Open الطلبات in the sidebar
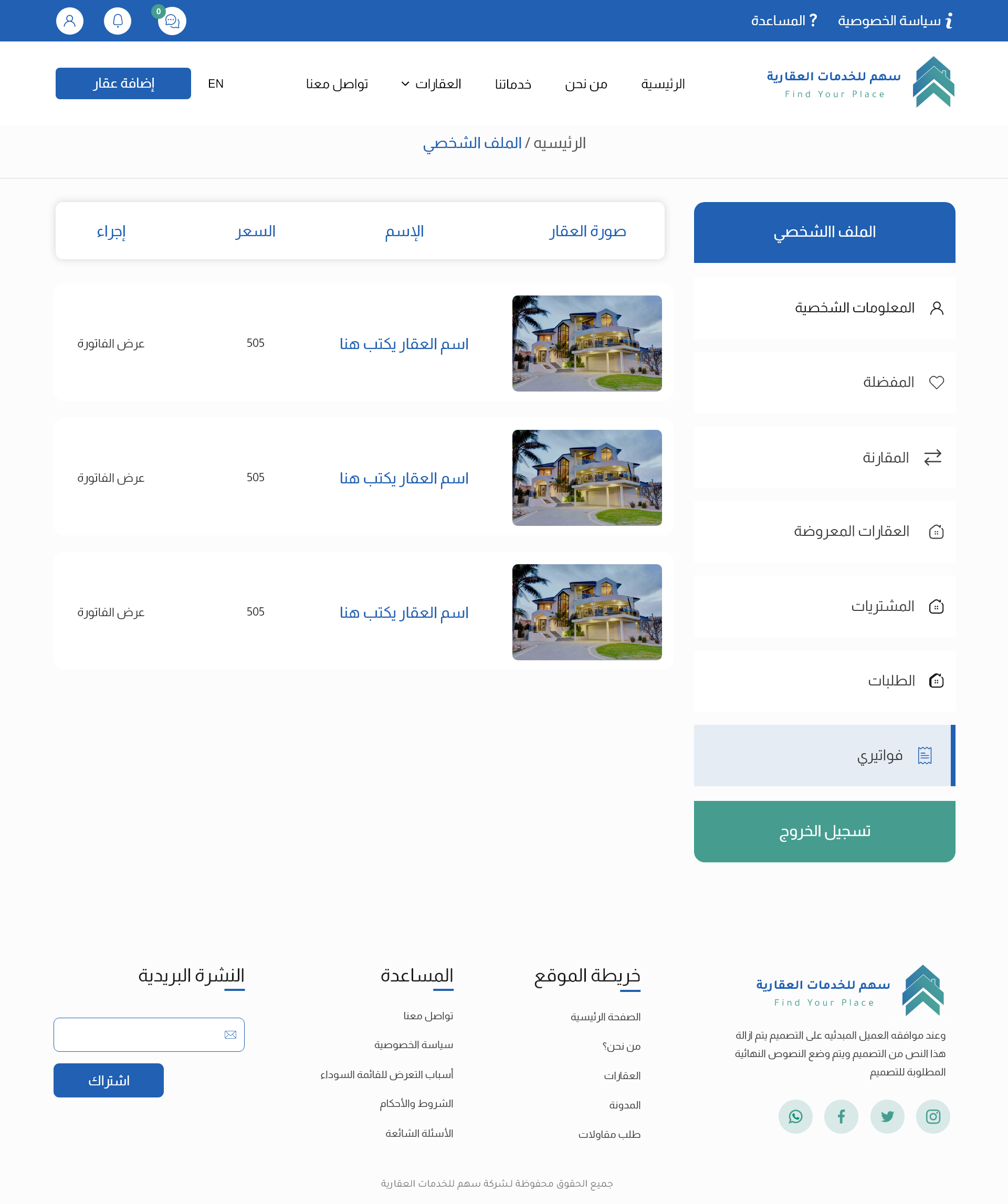 point(891,681)
